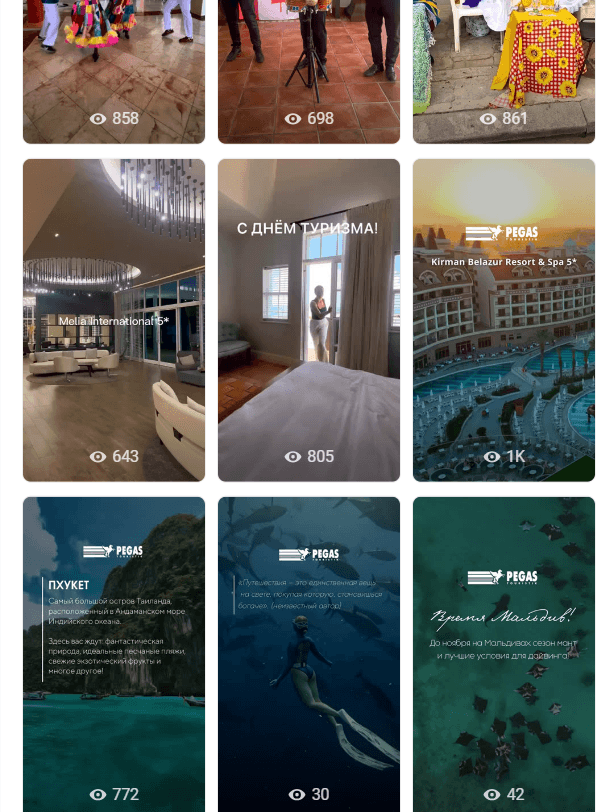
Task: View the ПХУКЕТ video tile
Action: click(x=114, y=655)
